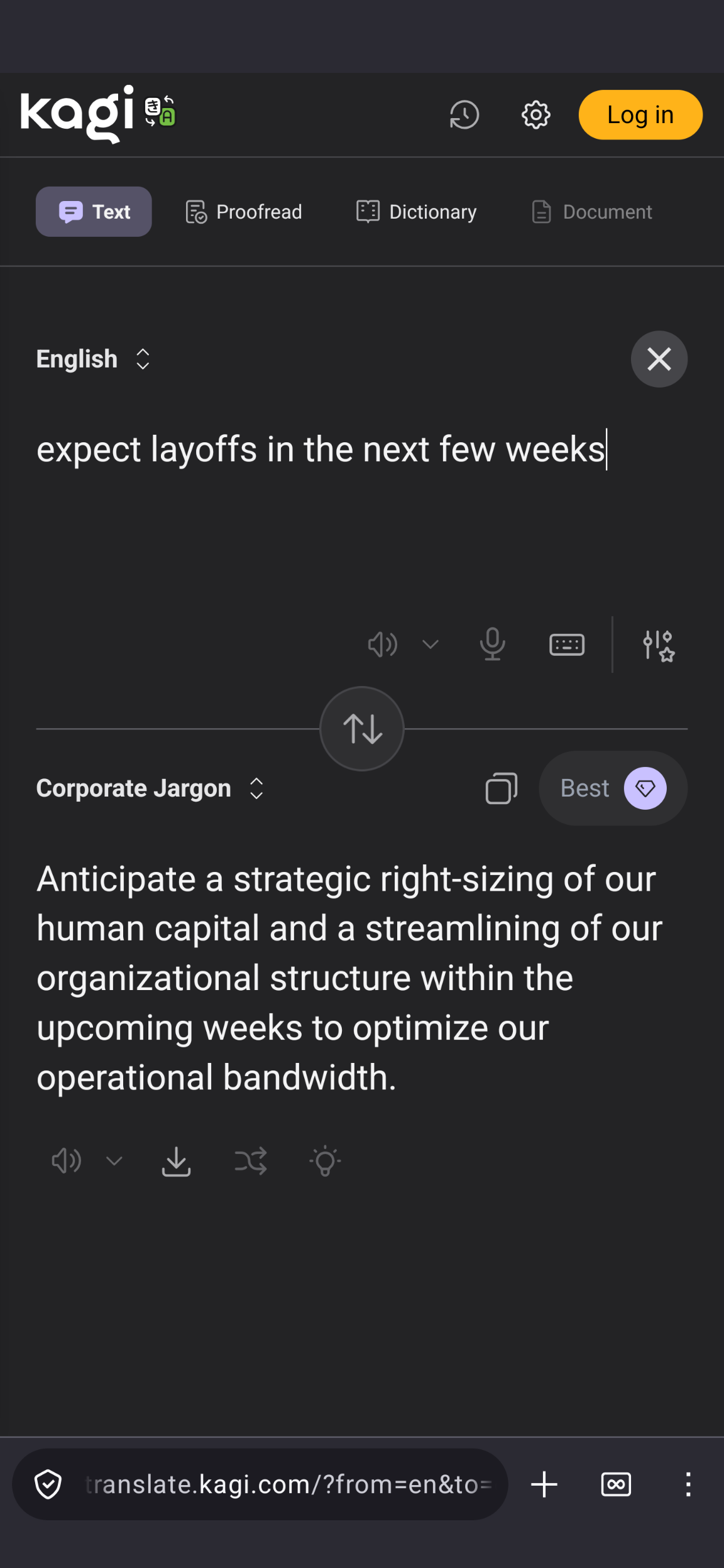Screen dimensions: 724x1568
Task: Change the Corporate Jargon target language
Action: coord(150,788)
